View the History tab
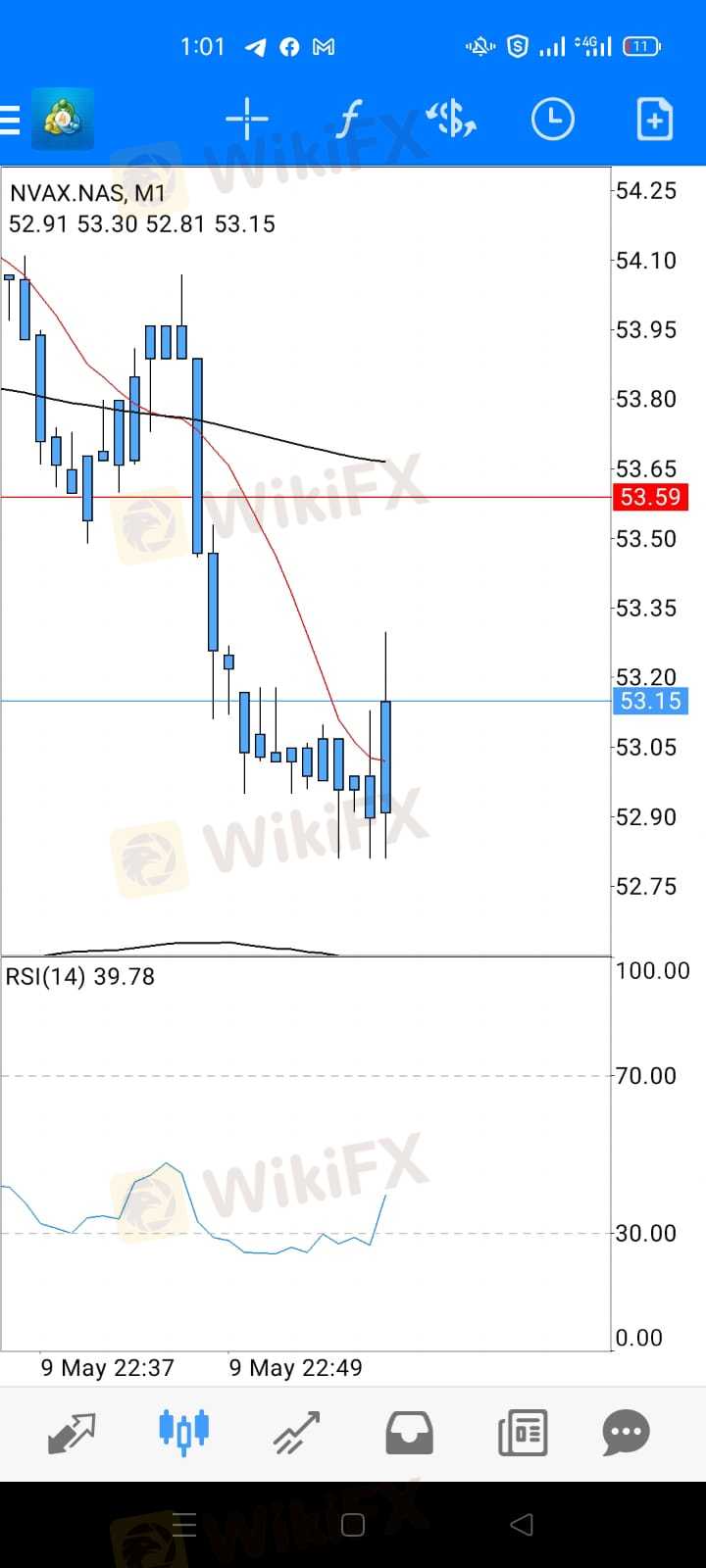Screen dimensions: 706x1568 (409, 1434)
